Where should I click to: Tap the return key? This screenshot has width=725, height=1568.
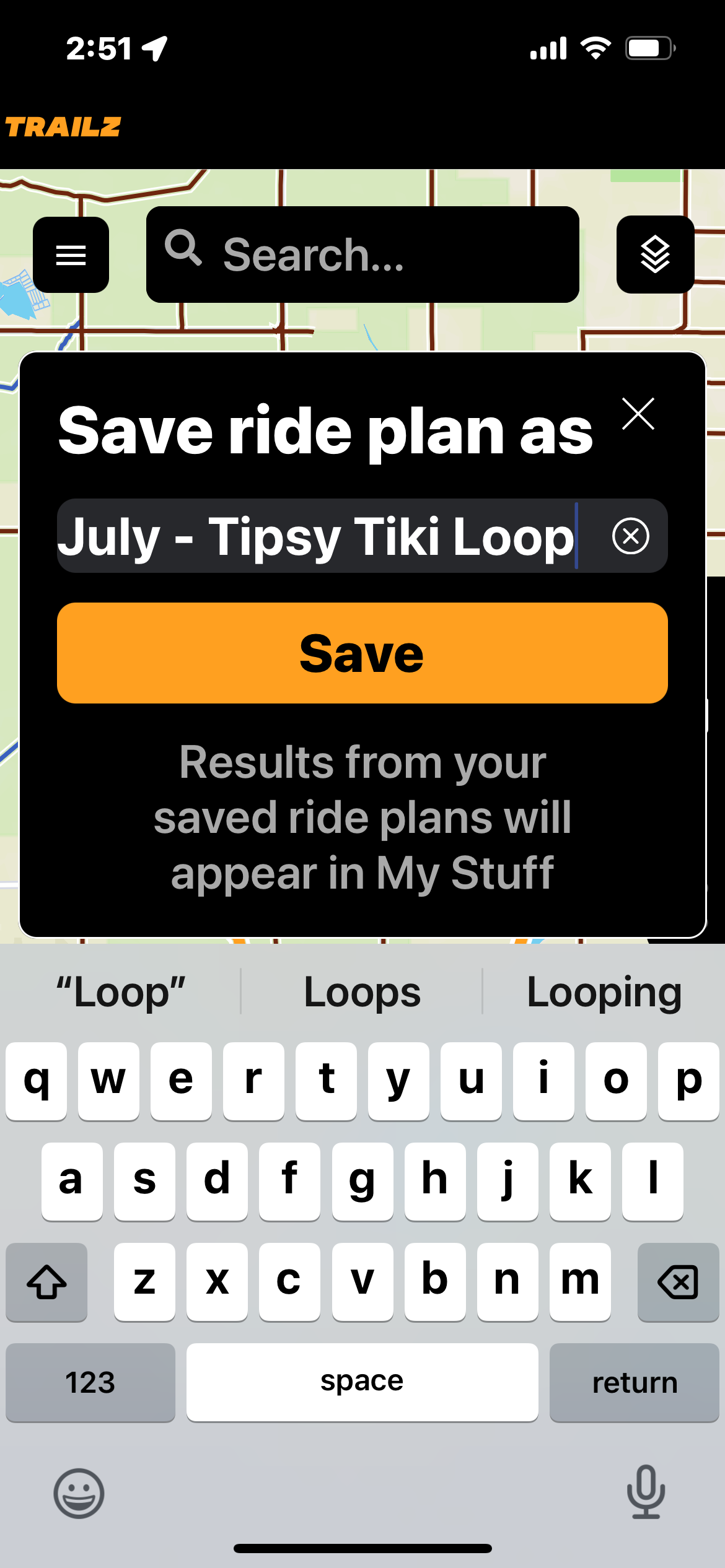click(x=634, y=1382)
